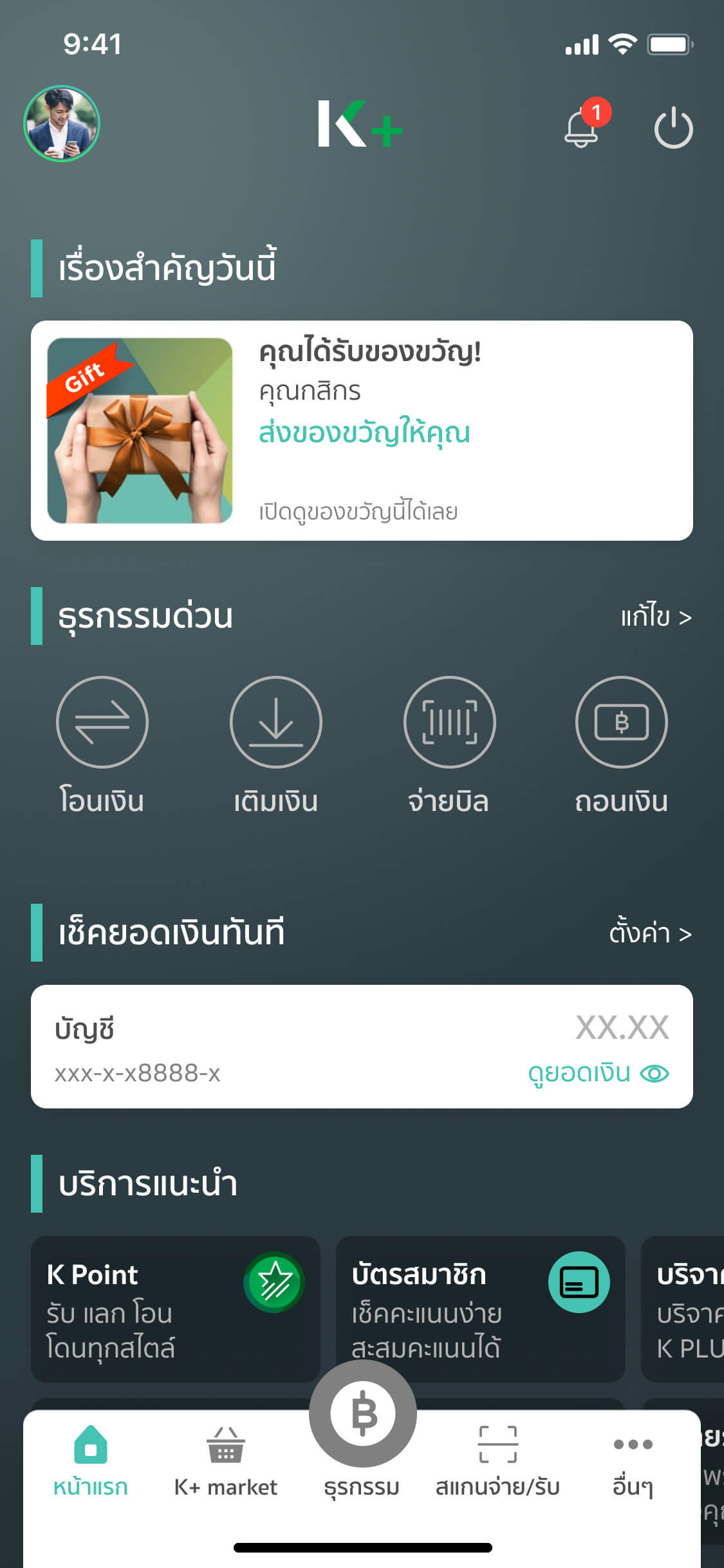Image resolution: width=724 pixels, height=1568 pixels.
Task: Open the อื่นๆ more tab
Action: 633,1461
